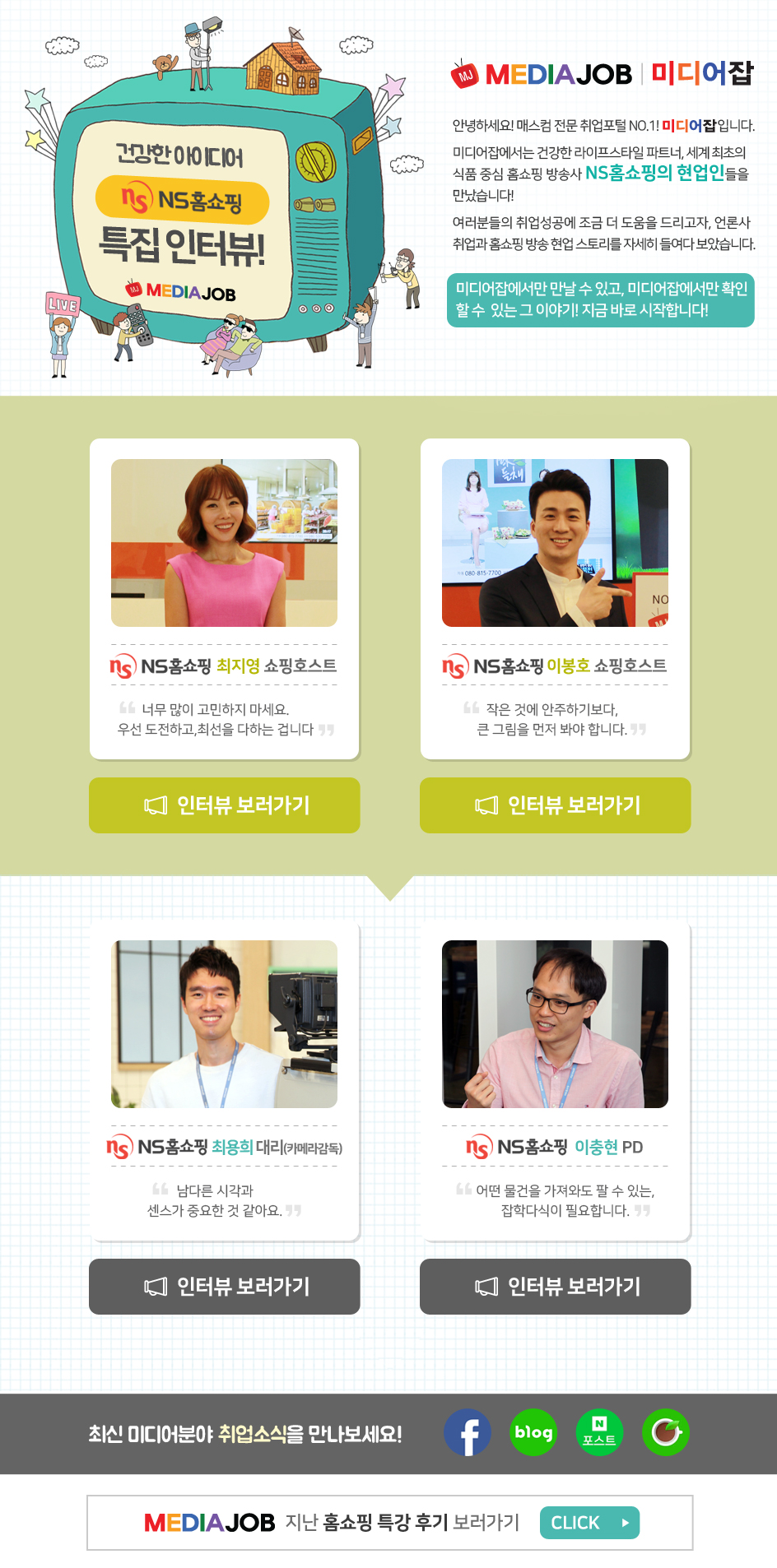Open 이봉호 쇼핑호스트 profile card
Image resolution: width=777 pixels, height=1568 pixels.
pyautogui.click(x=555, y=599)
